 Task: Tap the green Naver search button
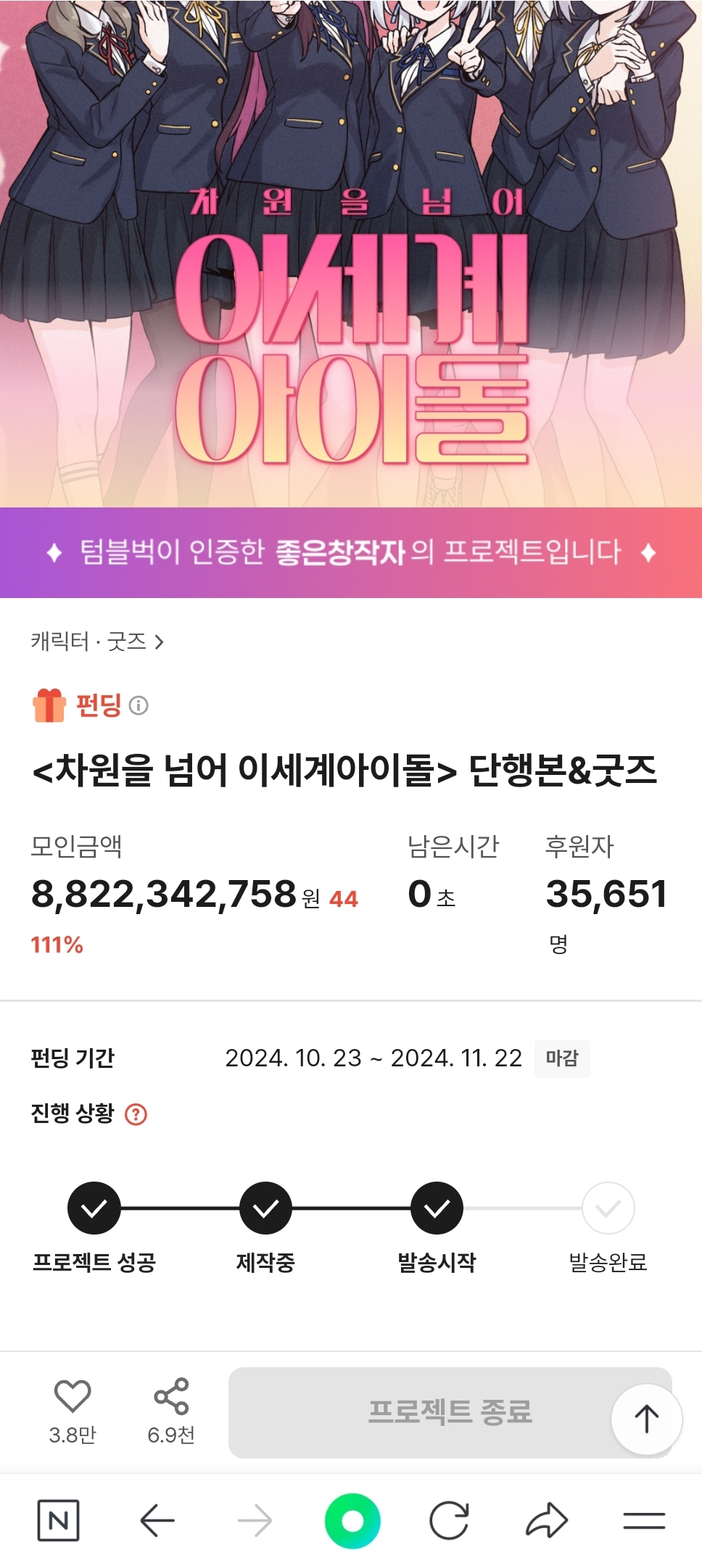pyautogui.click(x=352, y=1520)
